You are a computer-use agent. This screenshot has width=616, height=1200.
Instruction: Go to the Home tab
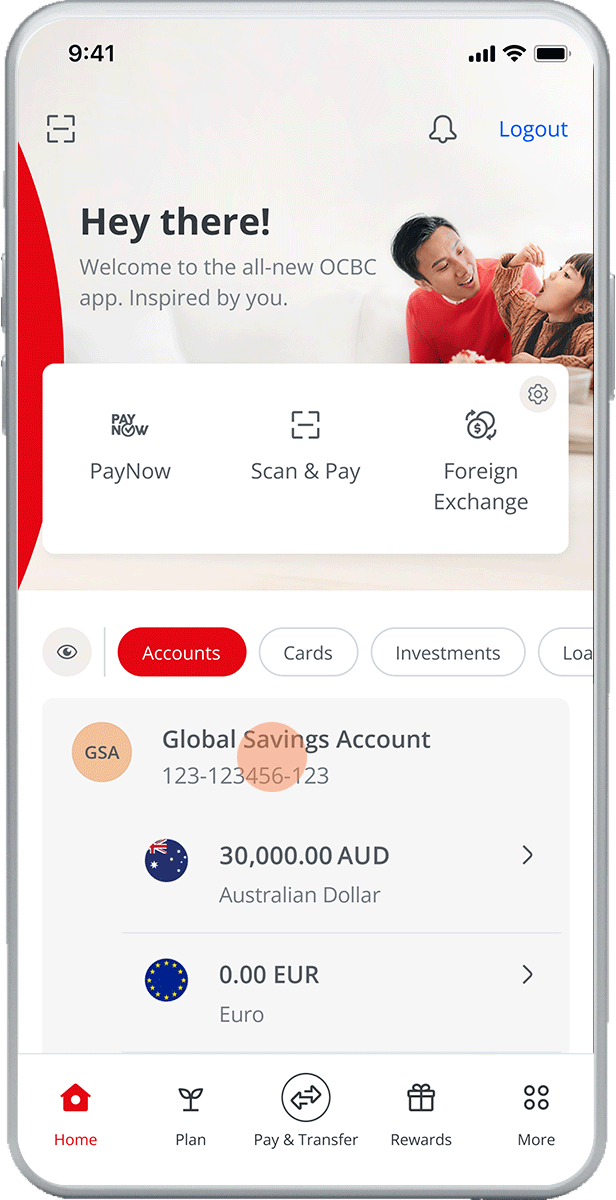pyautogui.click(x=76, y=1115)
